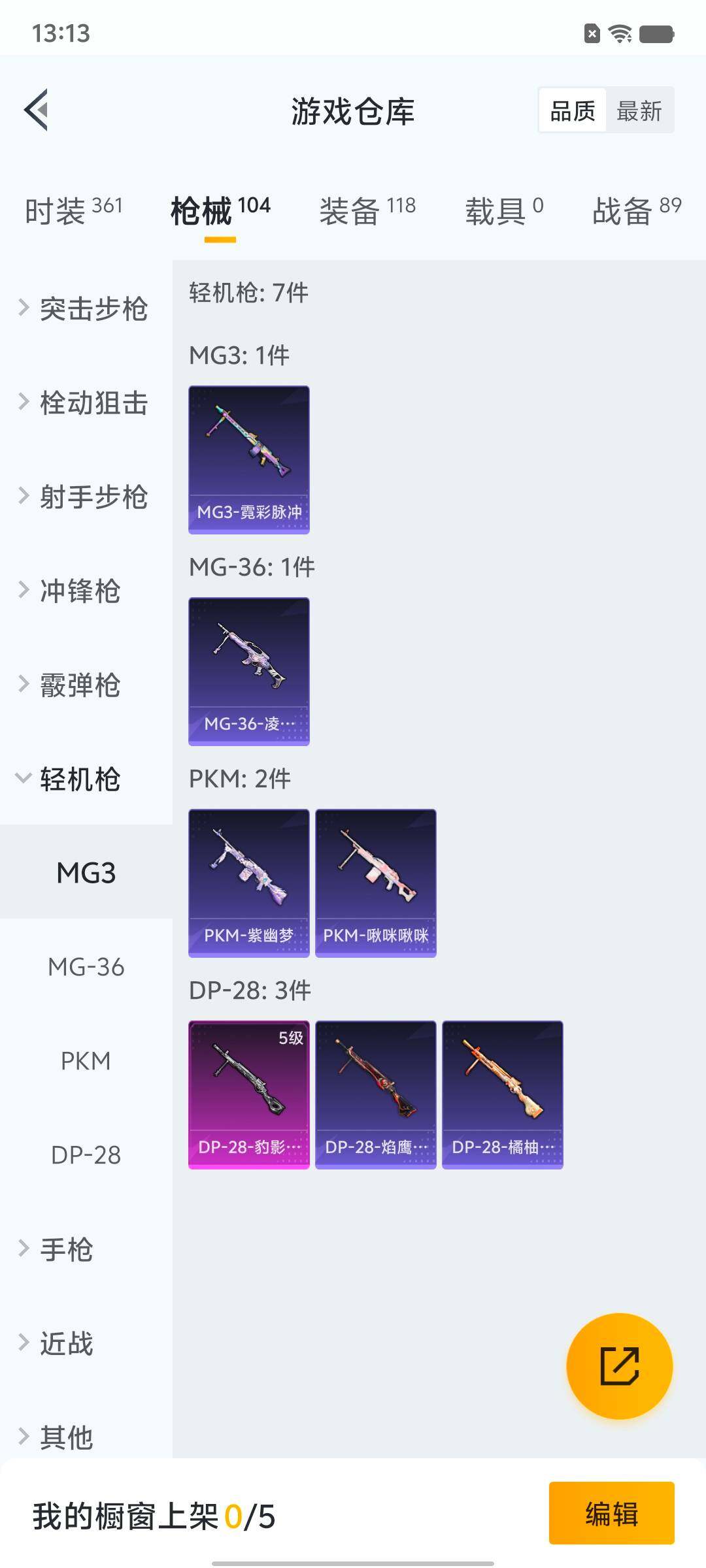Switch to the 装备 tab

point(367,210)
